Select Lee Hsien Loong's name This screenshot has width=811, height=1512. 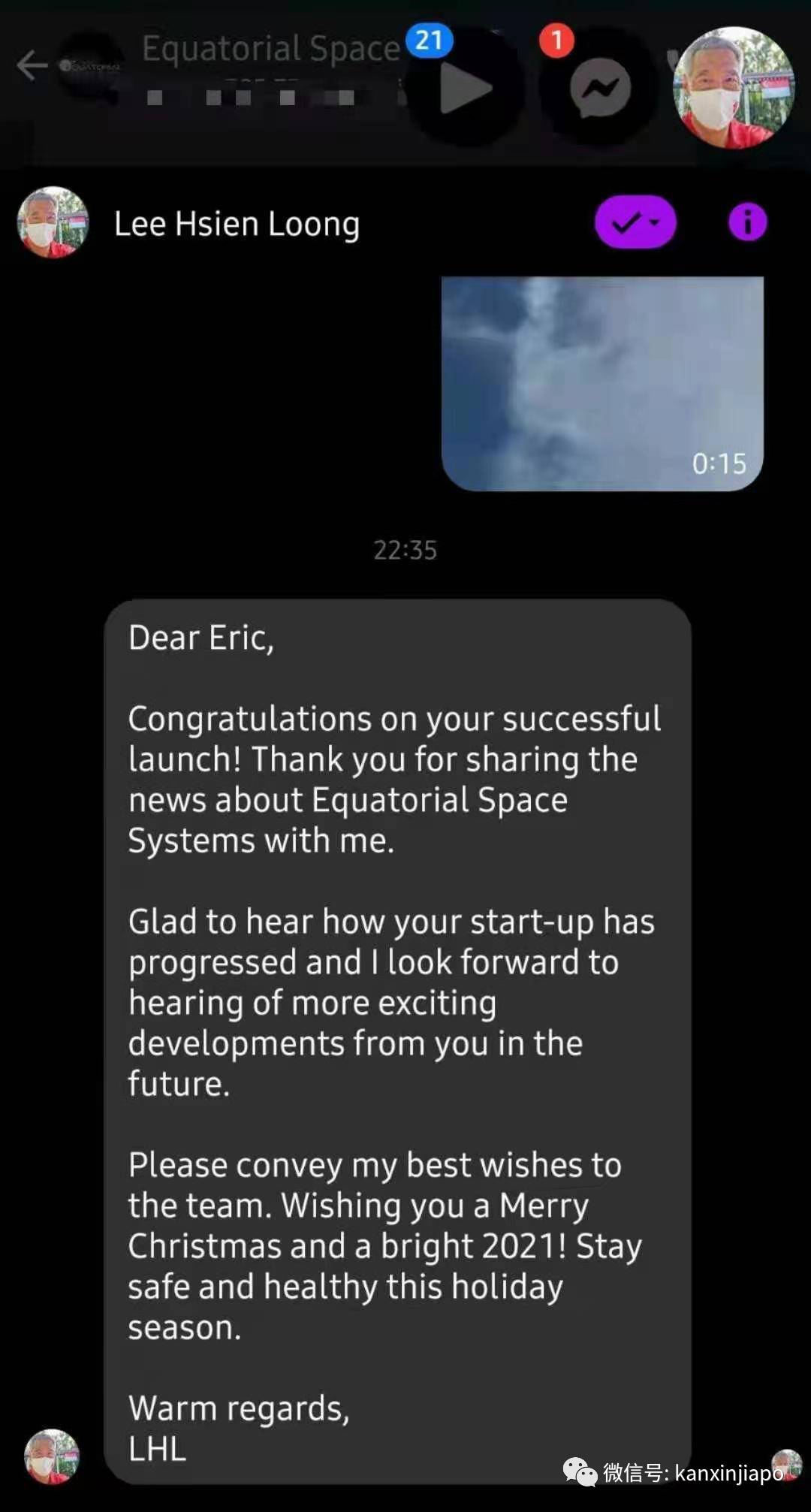click(x=237, y=223)
